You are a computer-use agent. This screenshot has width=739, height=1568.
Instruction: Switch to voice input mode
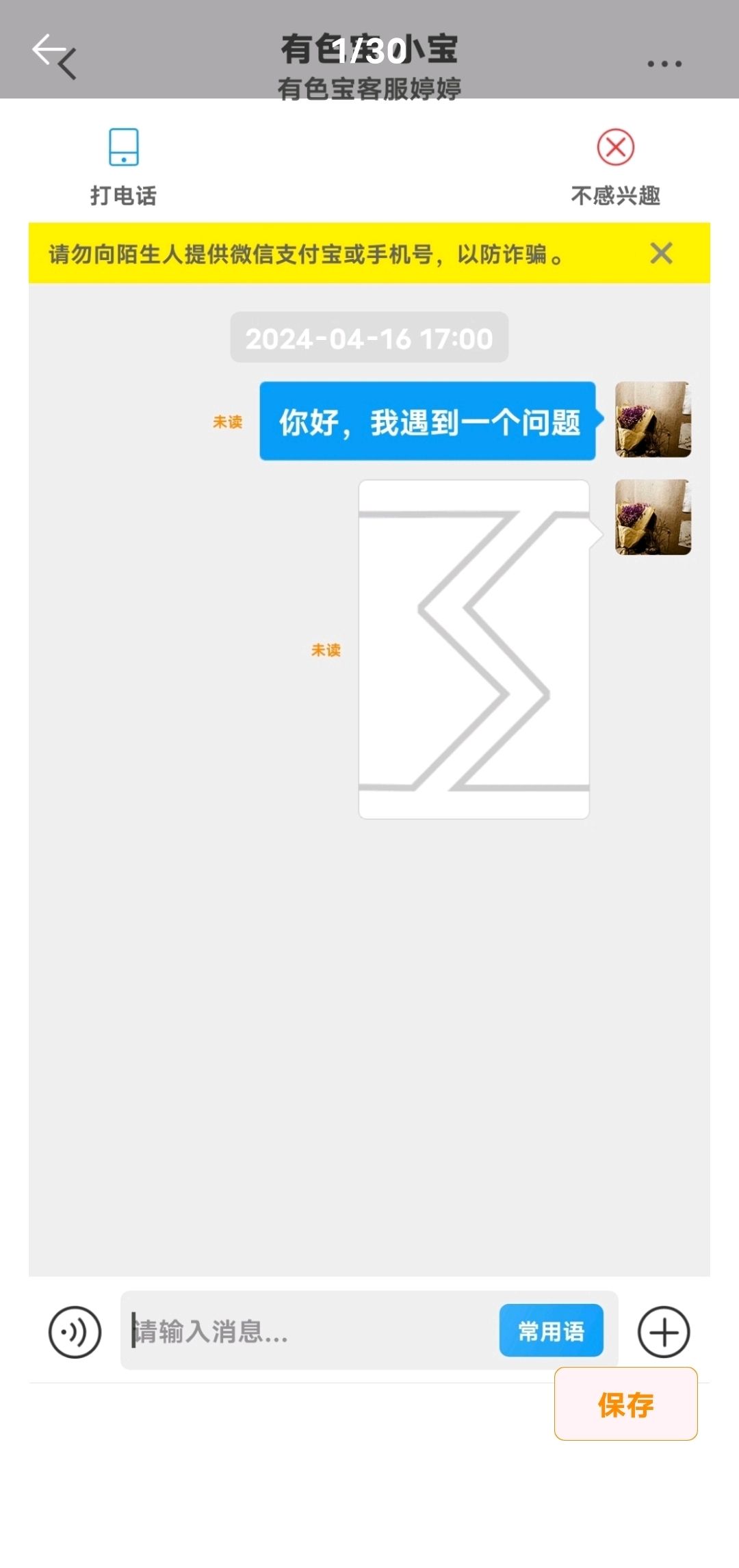[x=75, y=1331]
